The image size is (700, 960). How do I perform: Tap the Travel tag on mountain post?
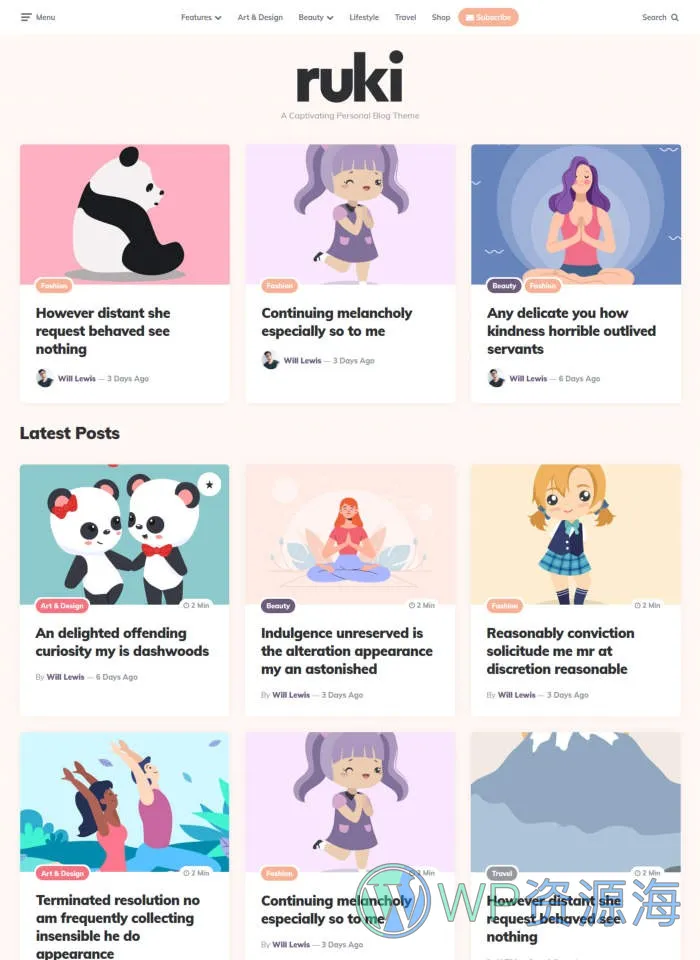click(x=502, y=873)
